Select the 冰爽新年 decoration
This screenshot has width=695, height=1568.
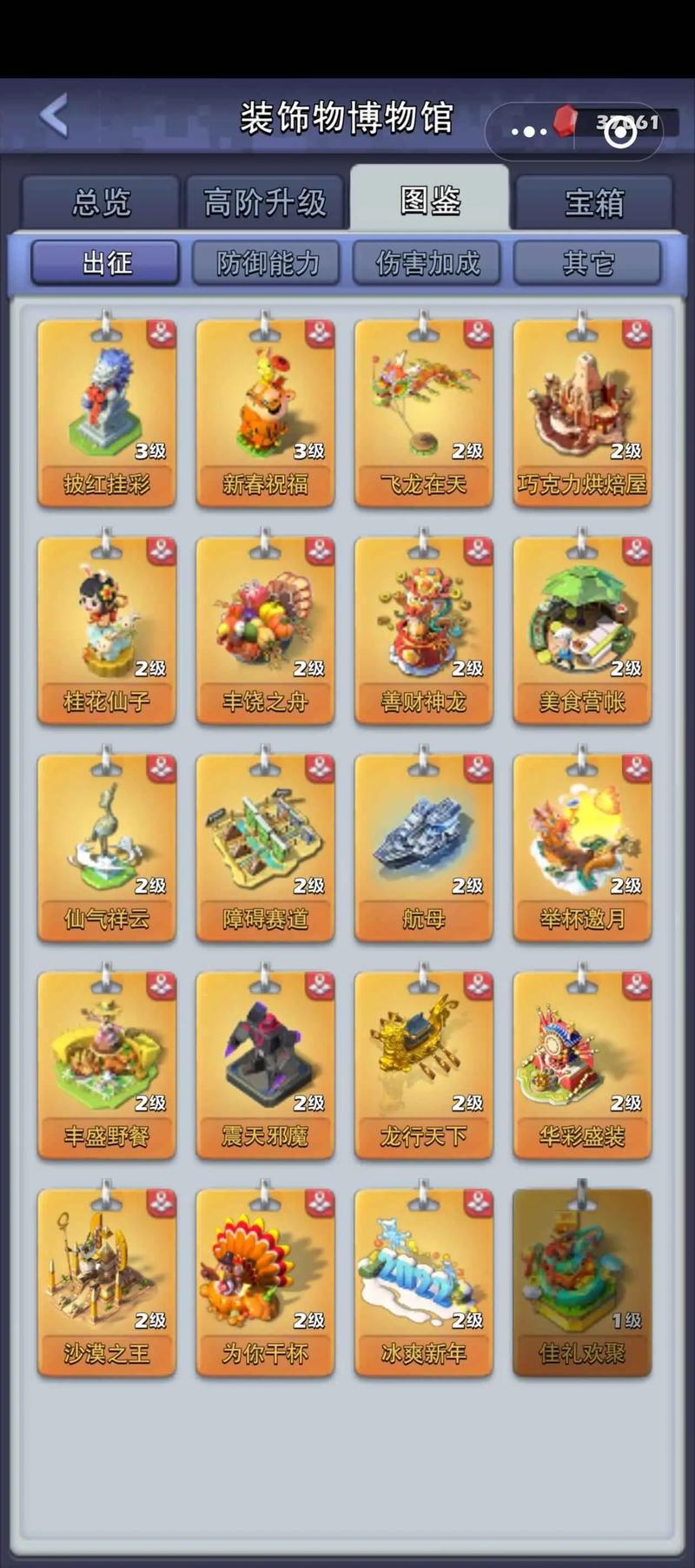click(x=424, y=1281)
